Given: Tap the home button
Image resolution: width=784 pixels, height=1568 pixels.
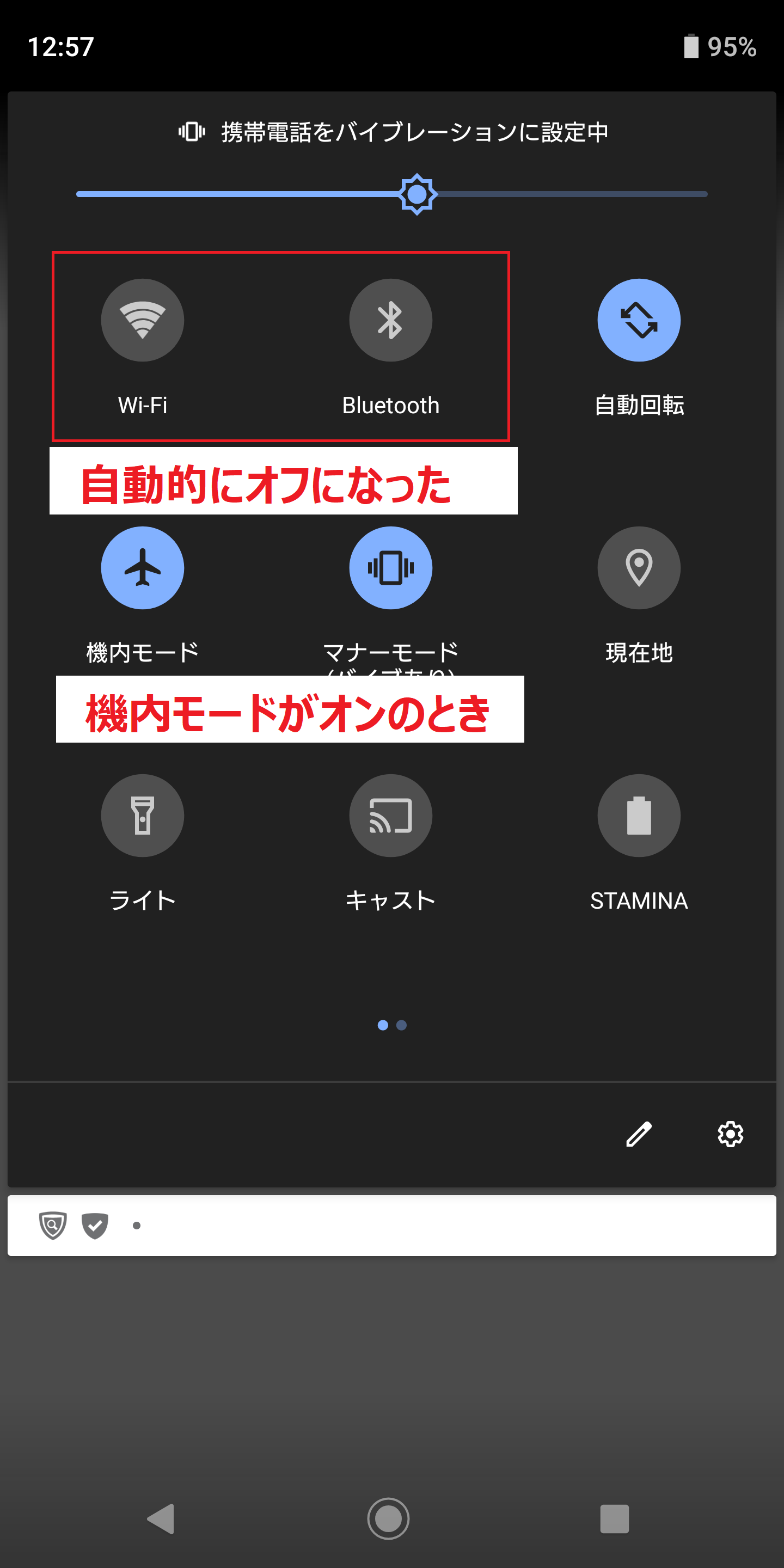Looking at the screenshot, I should (388, 1518).
